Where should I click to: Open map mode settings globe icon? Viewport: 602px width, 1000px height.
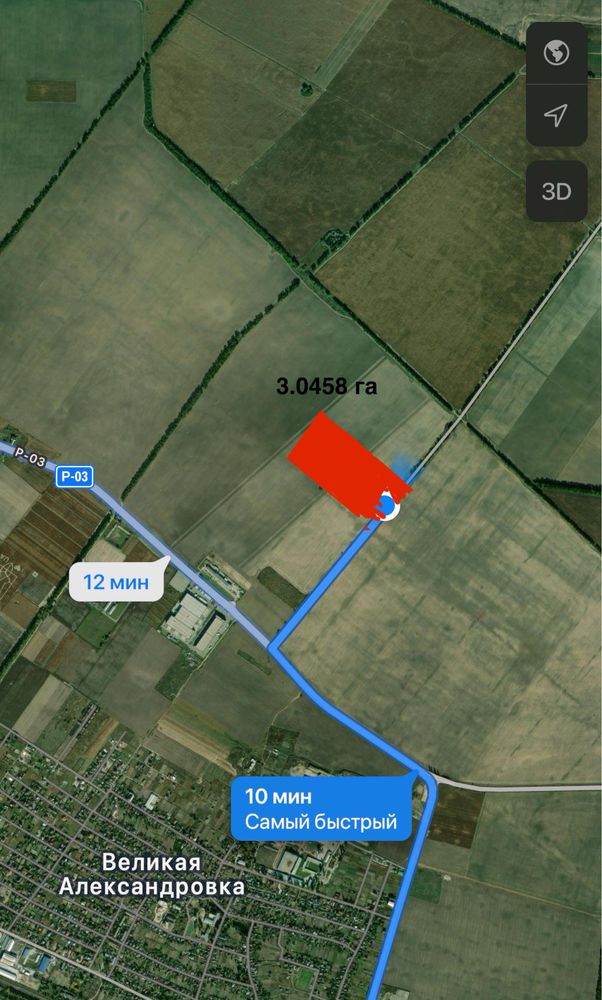[556, 54]
